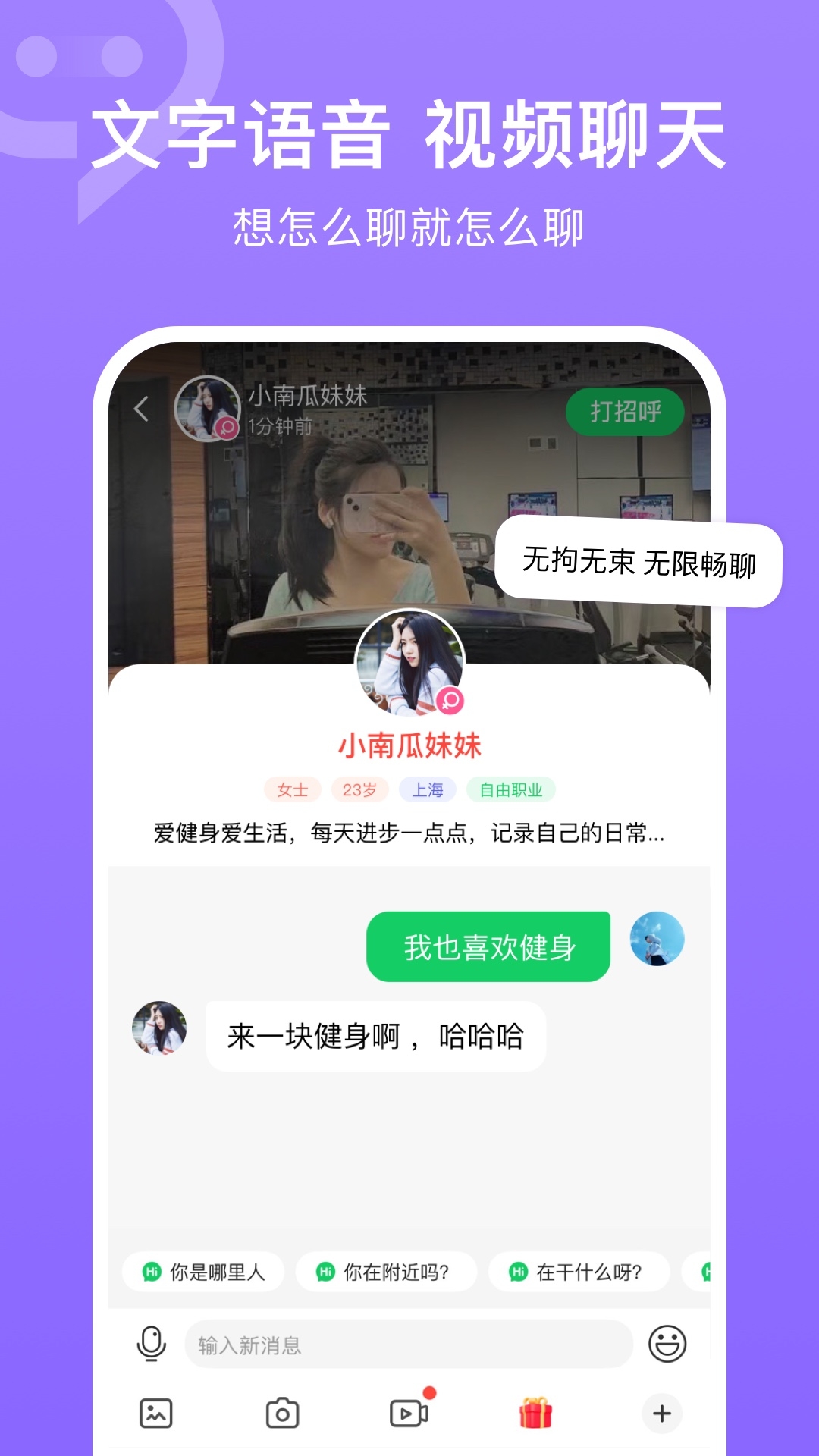Tap the back arrow on profile page
The width and height of the screenshot is (819, 1456).
[x=141, y=408]
